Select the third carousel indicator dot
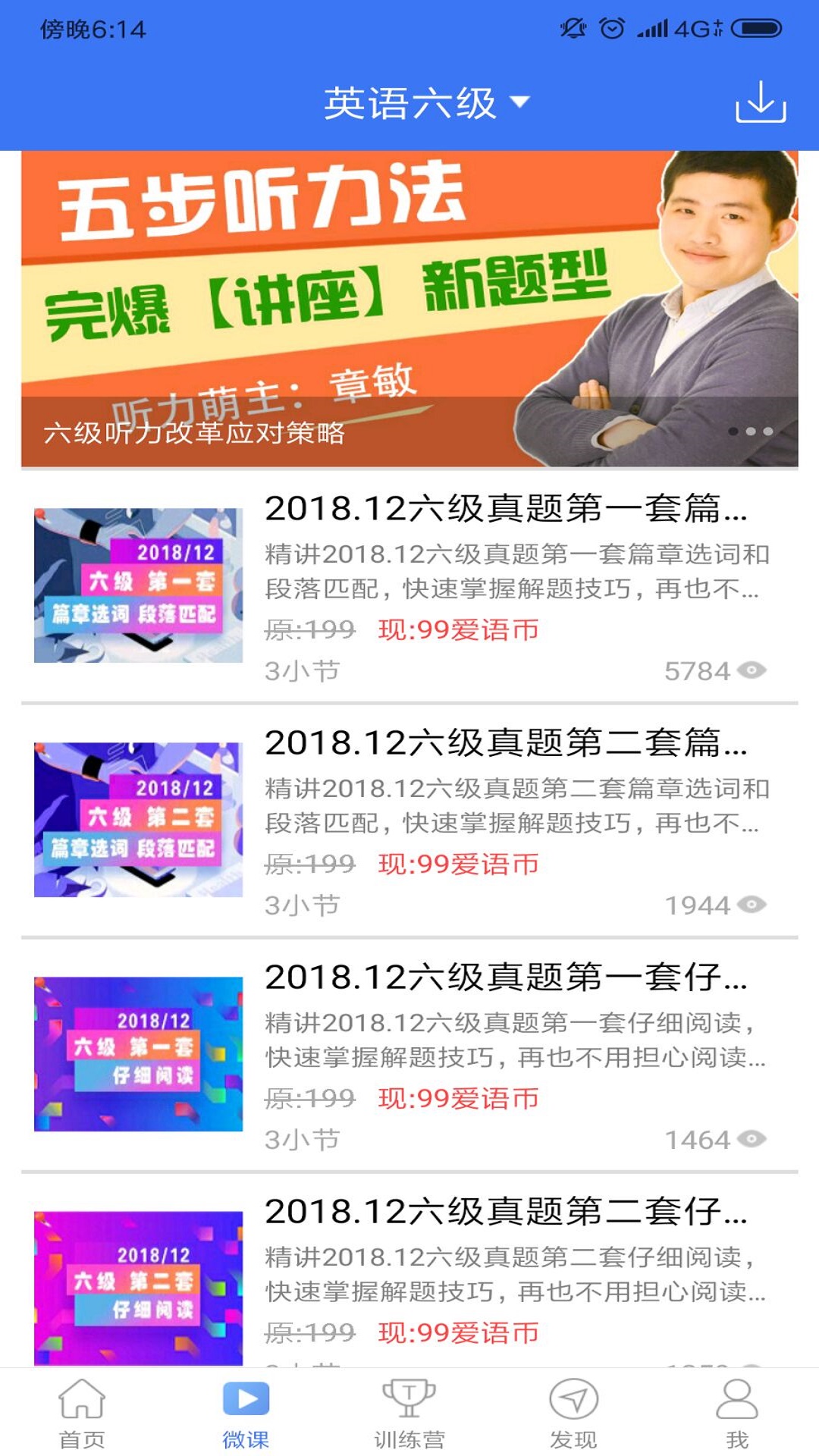Screen dimensions: 819x1456 coord(767,430)
